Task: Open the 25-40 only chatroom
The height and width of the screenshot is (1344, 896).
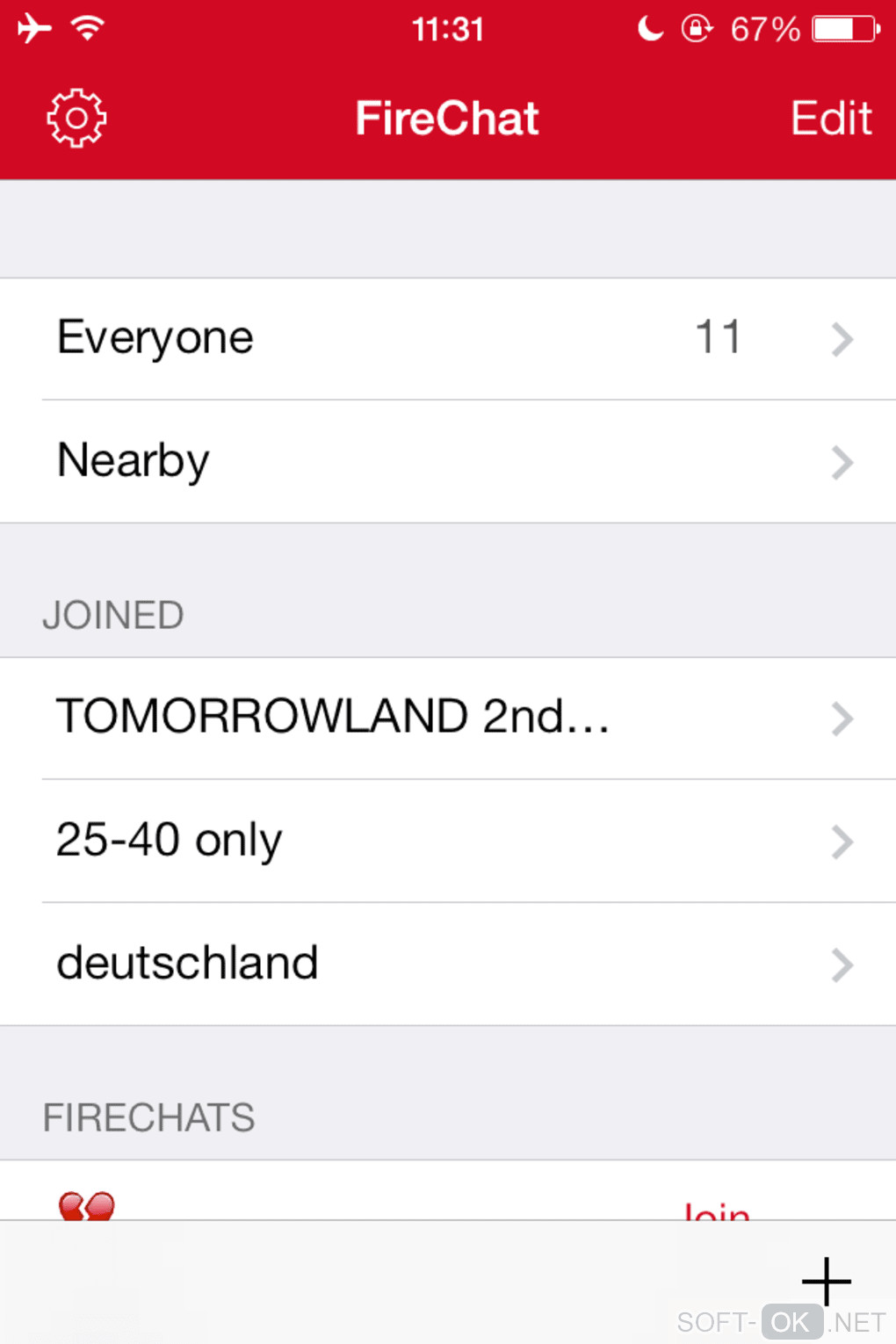Action: [448, 841]
